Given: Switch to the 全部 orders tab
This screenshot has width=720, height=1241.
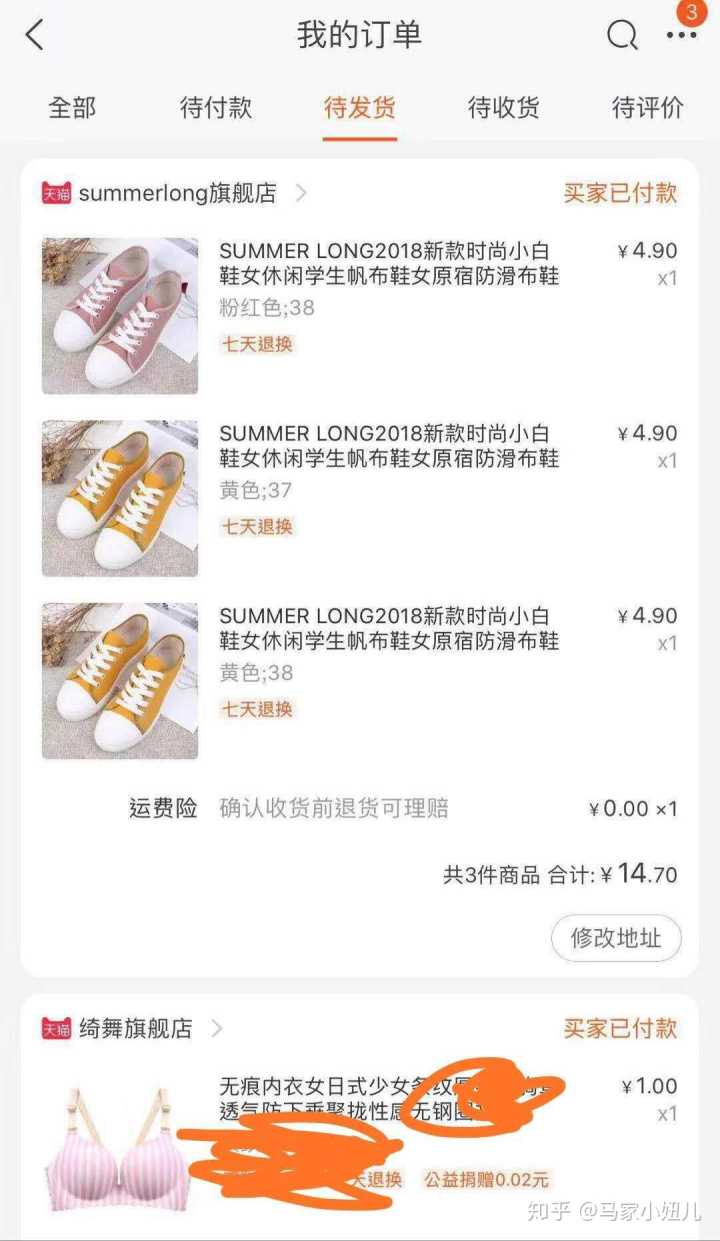Looking at the screenshot, I should click(x=72, y=108).
